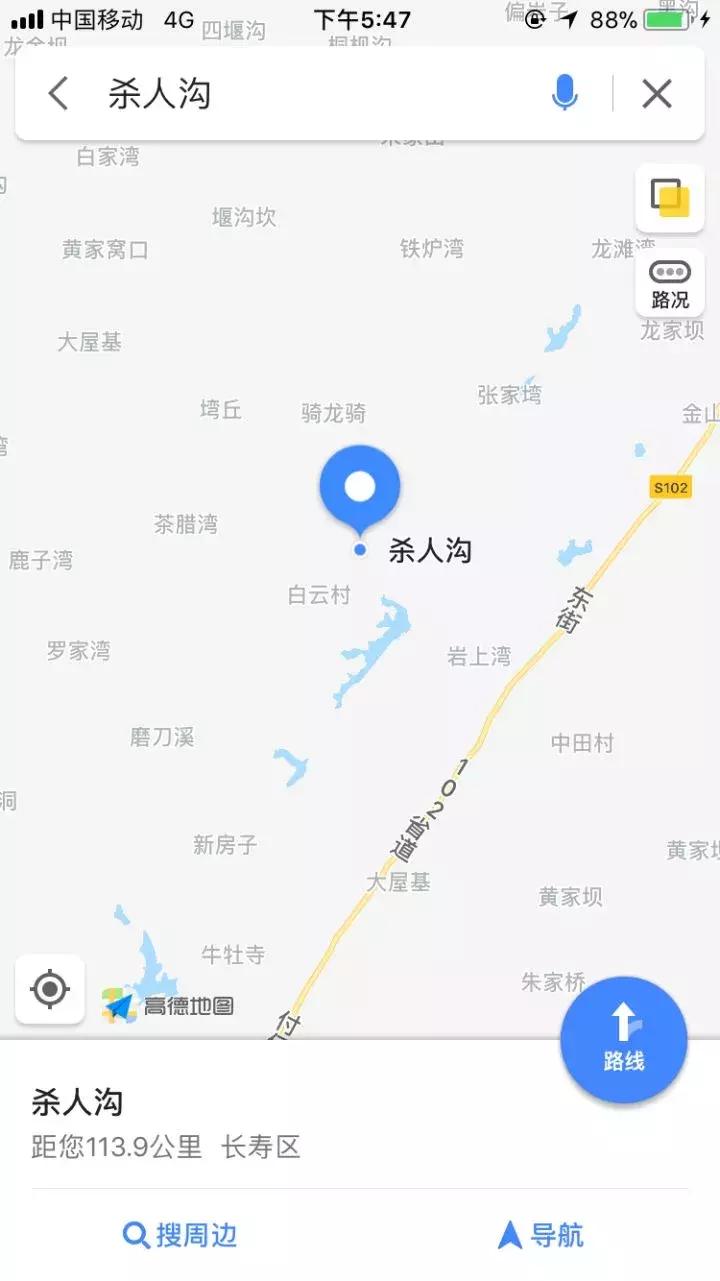
Task: Tap the 杀人沟 label next to the pin
Action: [432, 549]
